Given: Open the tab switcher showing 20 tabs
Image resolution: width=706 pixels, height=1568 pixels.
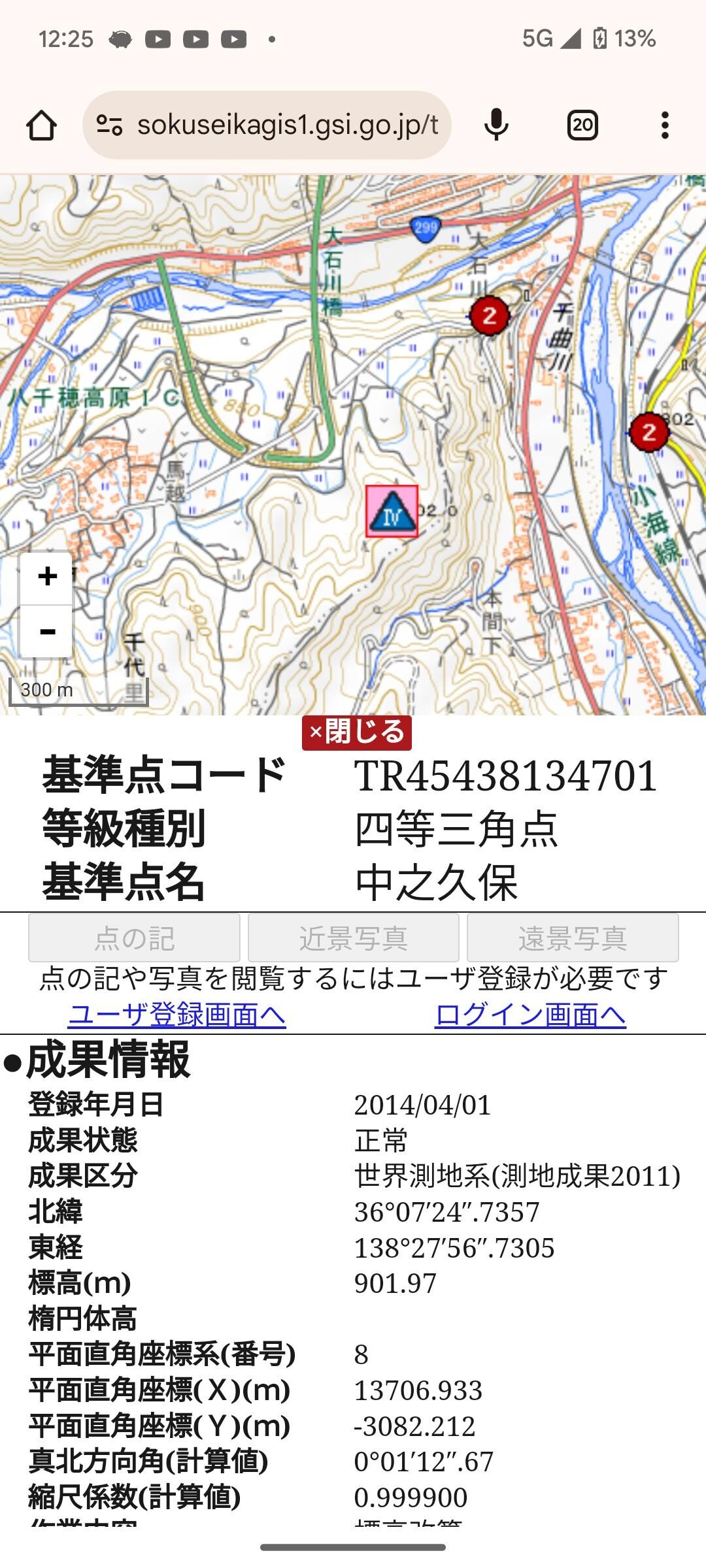Looking at the screenshot, I should click(x=582, y=125).
